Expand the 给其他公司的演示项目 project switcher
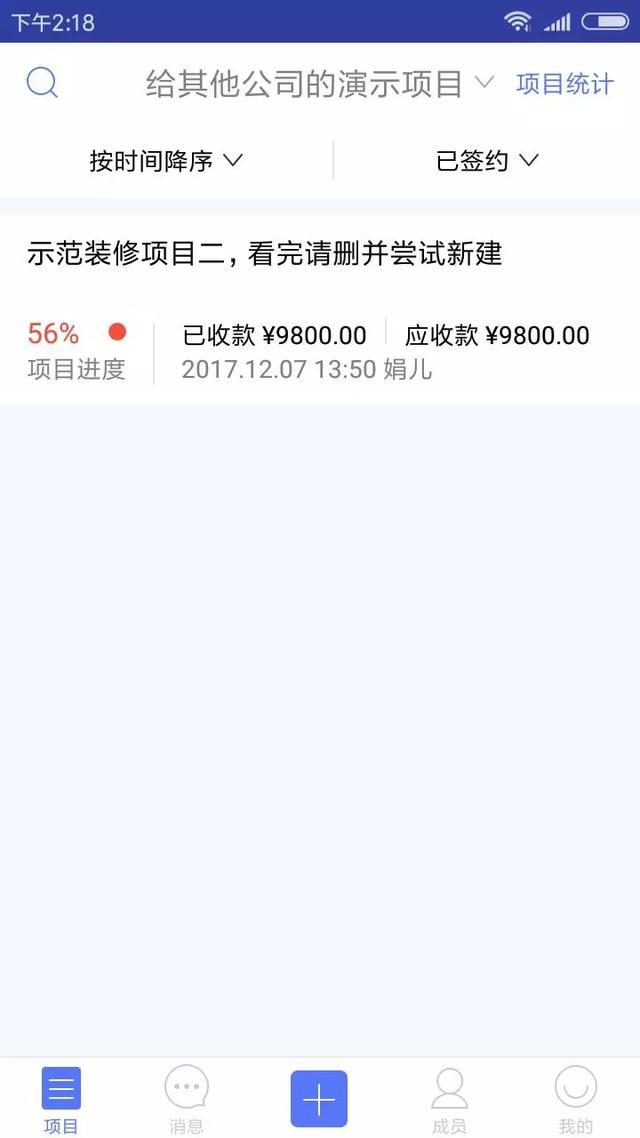Image resolution: width=640 pixels, height=1138 pixels. (320, 84)
